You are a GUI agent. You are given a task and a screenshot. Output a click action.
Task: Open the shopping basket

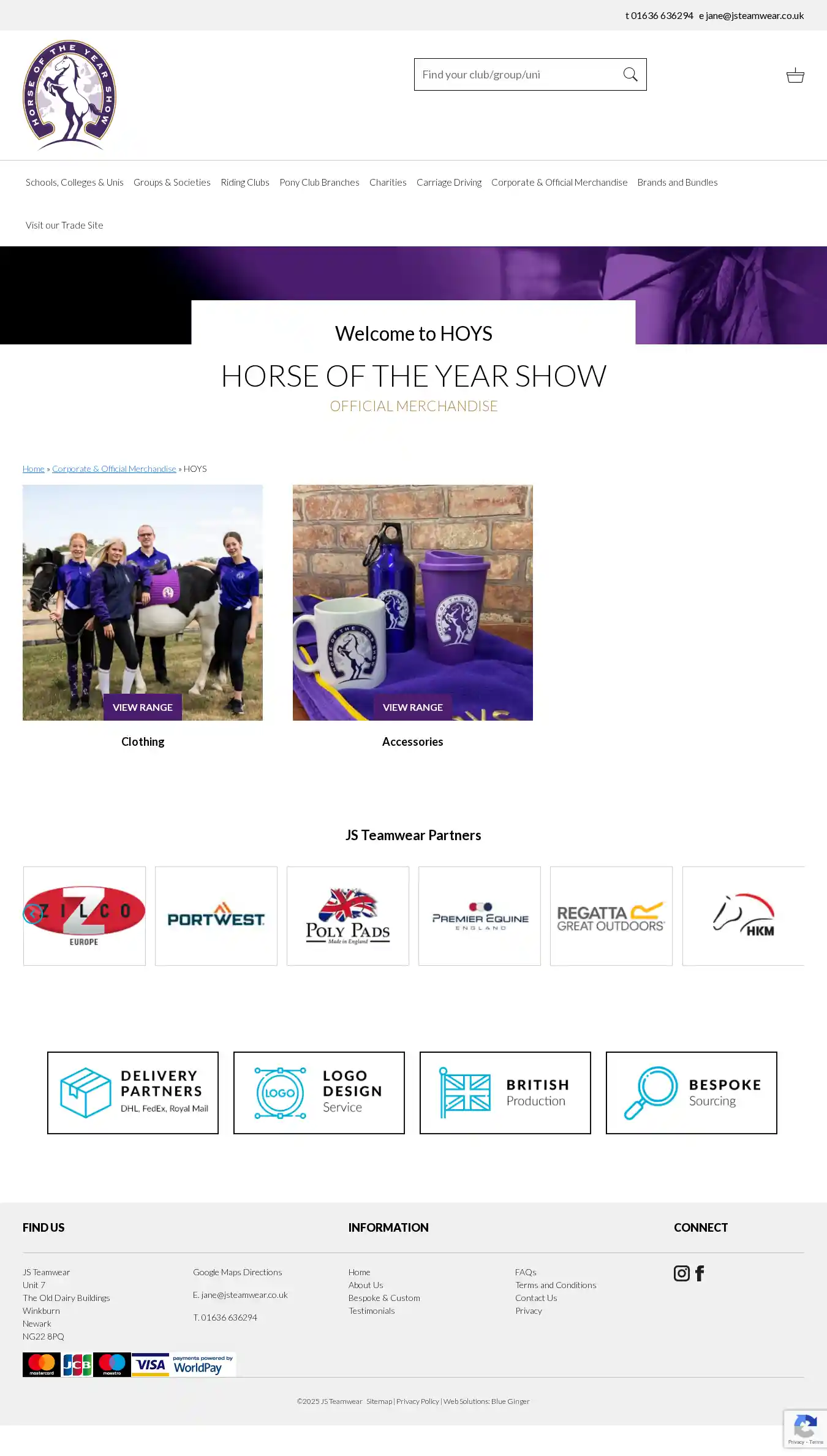tap(795, 75)
